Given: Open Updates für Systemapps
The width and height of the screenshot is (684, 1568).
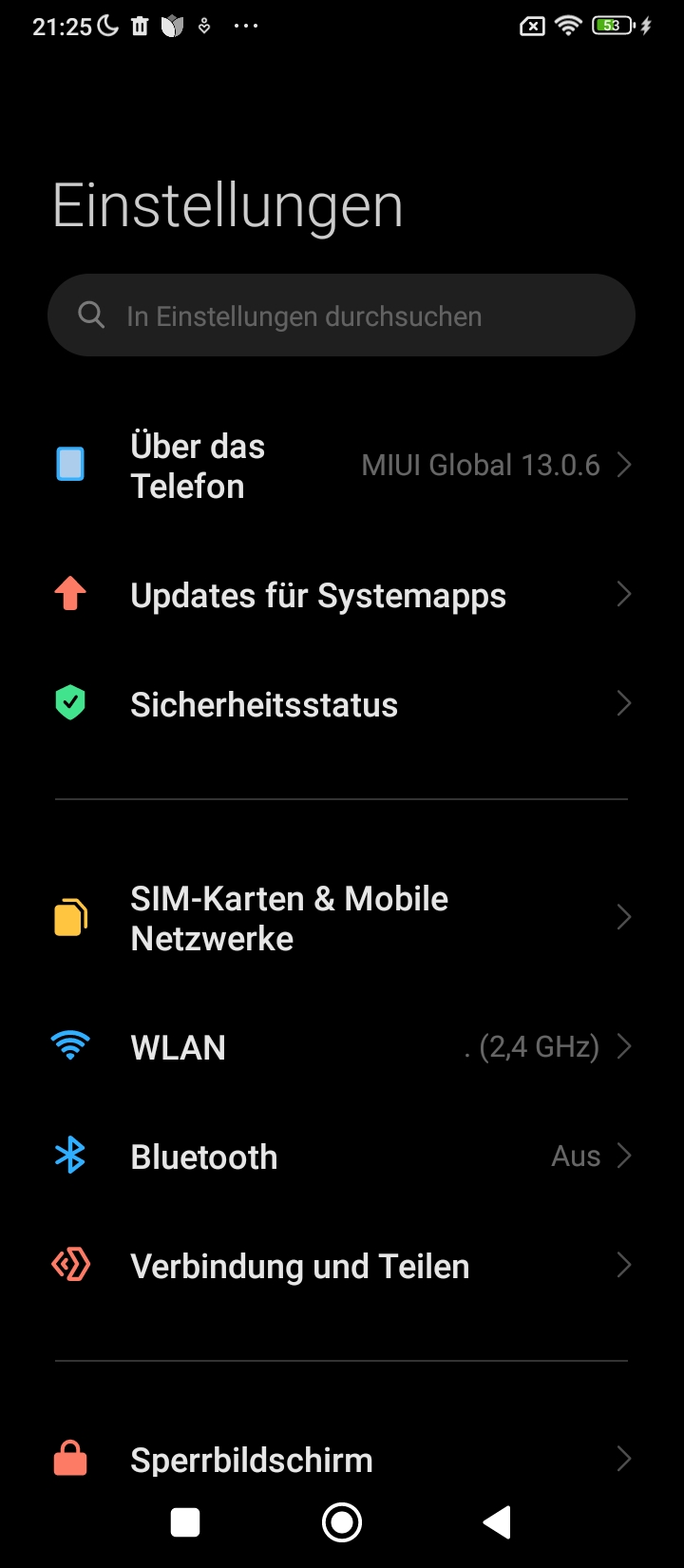Looking at the screenshot, I should (342, 595).
